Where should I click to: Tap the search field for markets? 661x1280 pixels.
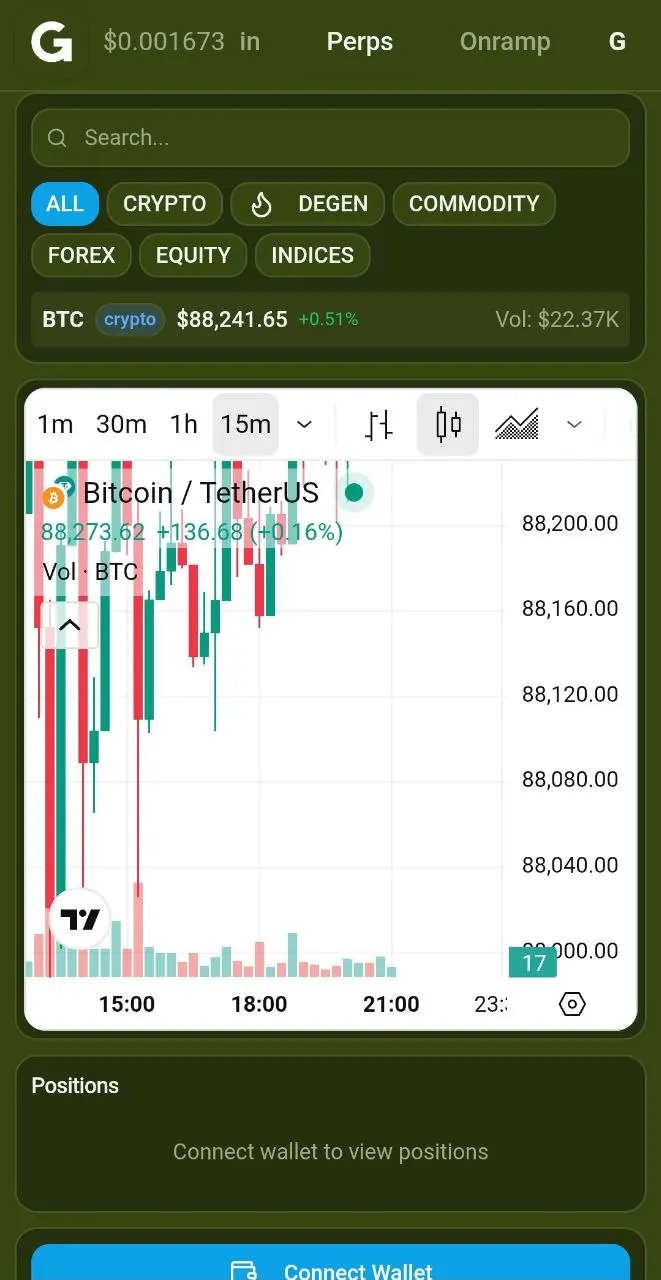tap(330, 138)
